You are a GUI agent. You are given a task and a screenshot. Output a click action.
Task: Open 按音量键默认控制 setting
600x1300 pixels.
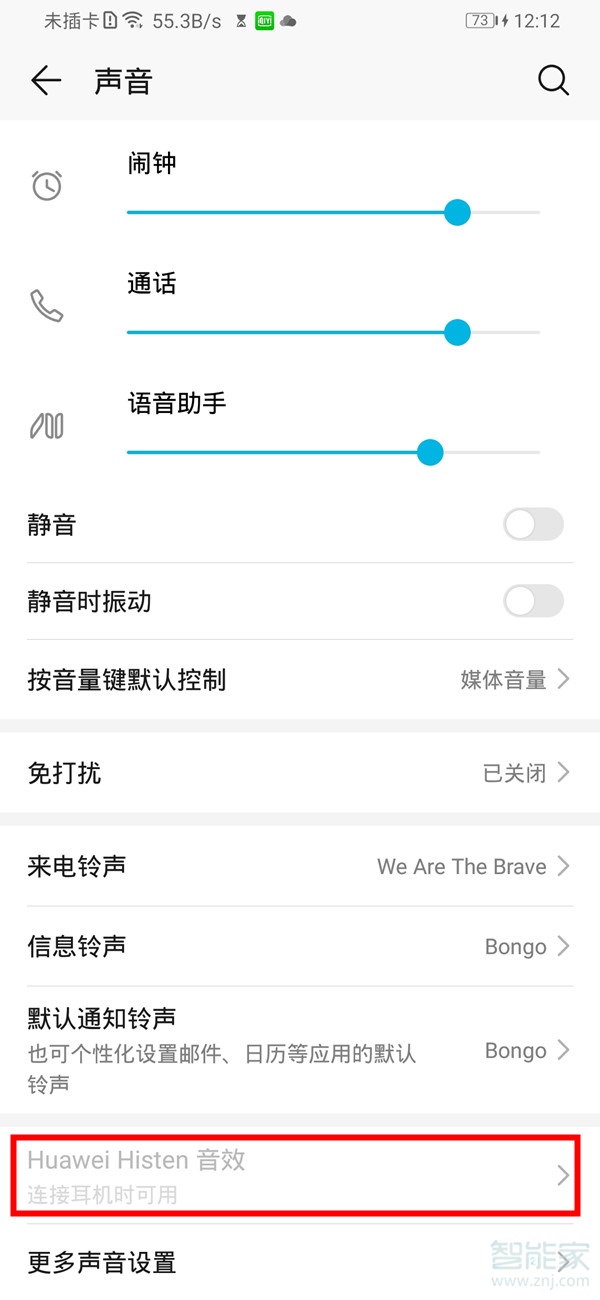(x=300, y=680)
